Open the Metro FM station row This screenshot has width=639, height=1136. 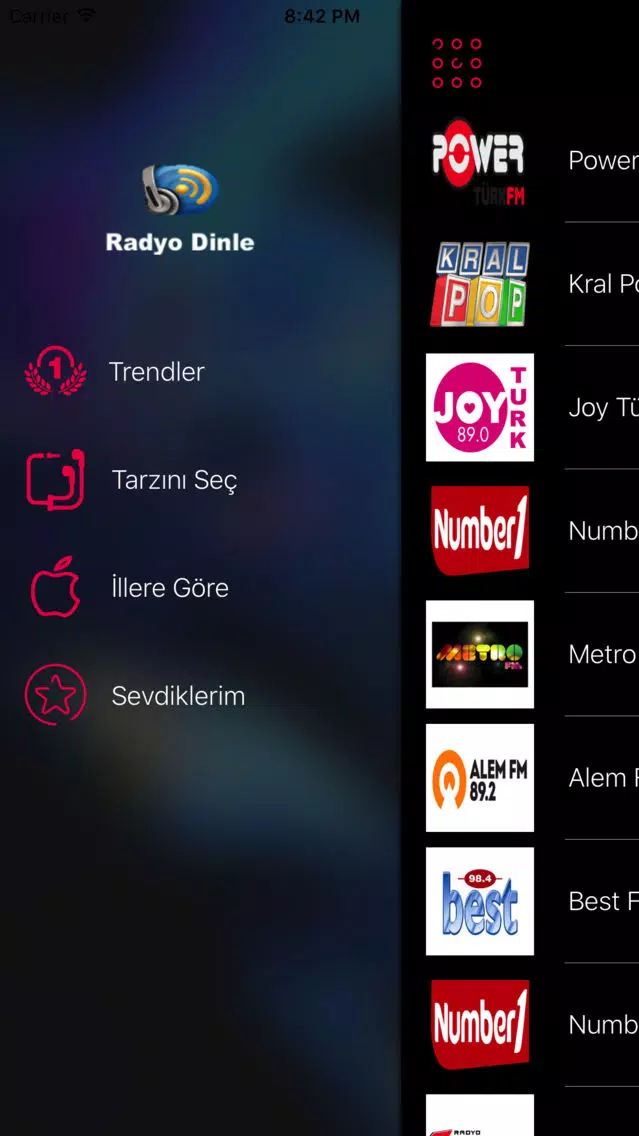(x=530, y=654)
